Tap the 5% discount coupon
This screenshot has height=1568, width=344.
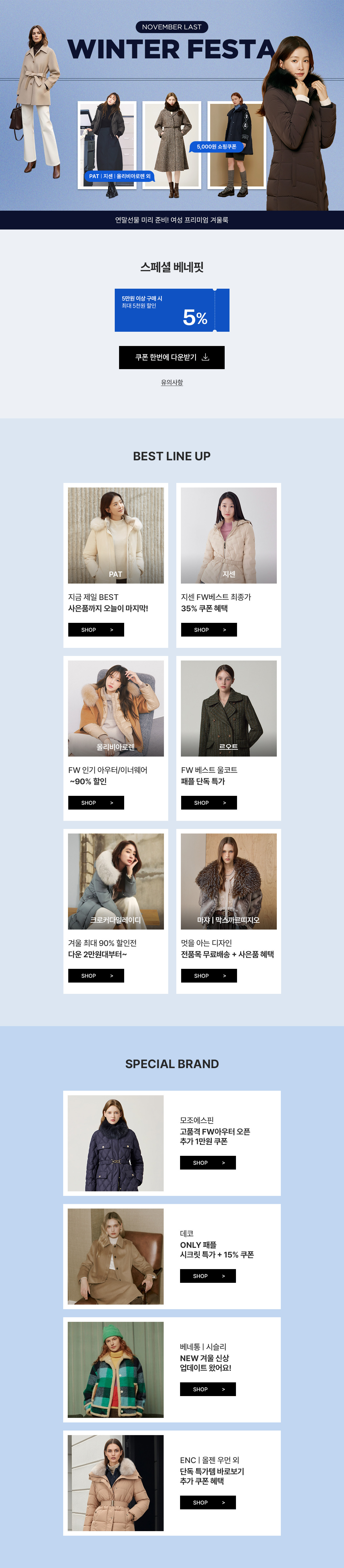tap(171, 310)
